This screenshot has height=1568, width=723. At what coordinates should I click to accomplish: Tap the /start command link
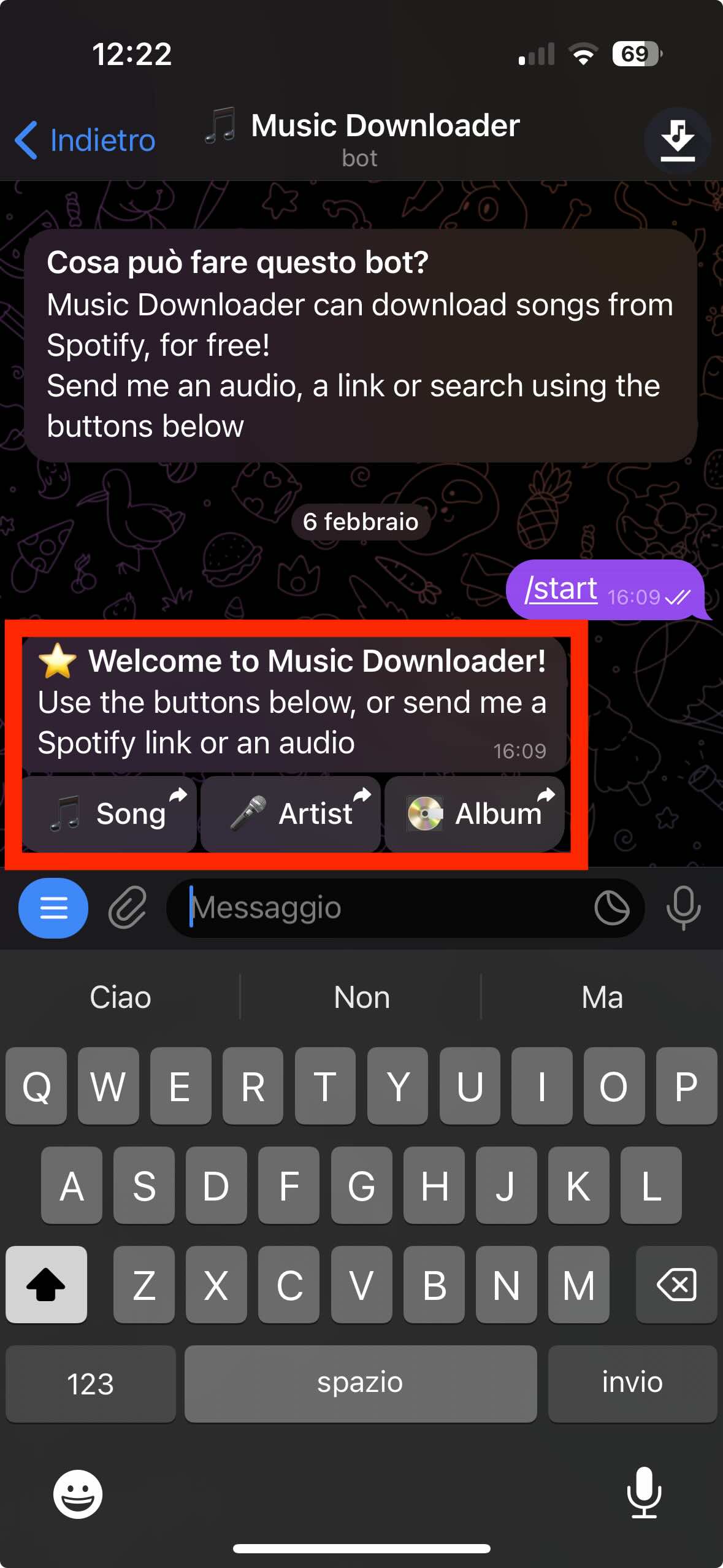coord(560,589)
